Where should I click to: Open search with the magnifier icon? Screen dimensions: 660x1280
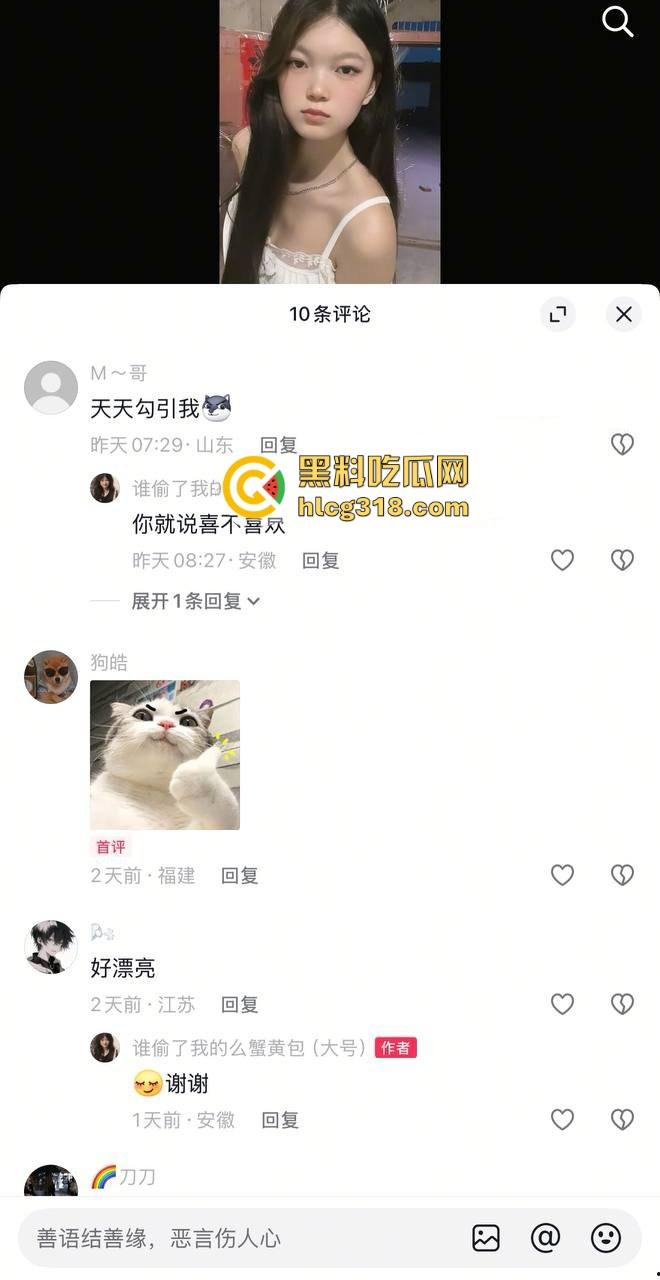(x=617, y=21)
